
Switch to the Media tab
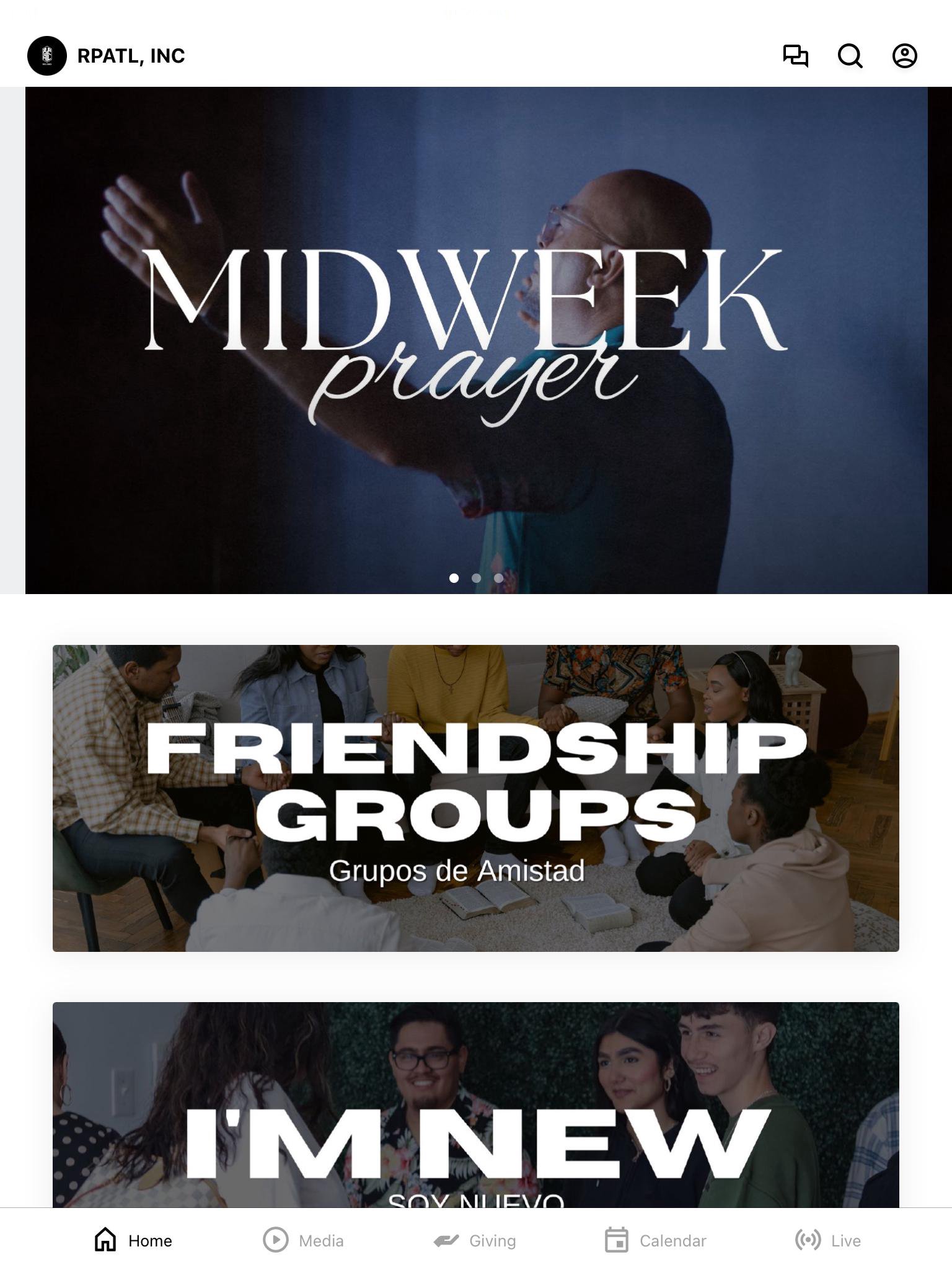click(x=303, y=1240)
